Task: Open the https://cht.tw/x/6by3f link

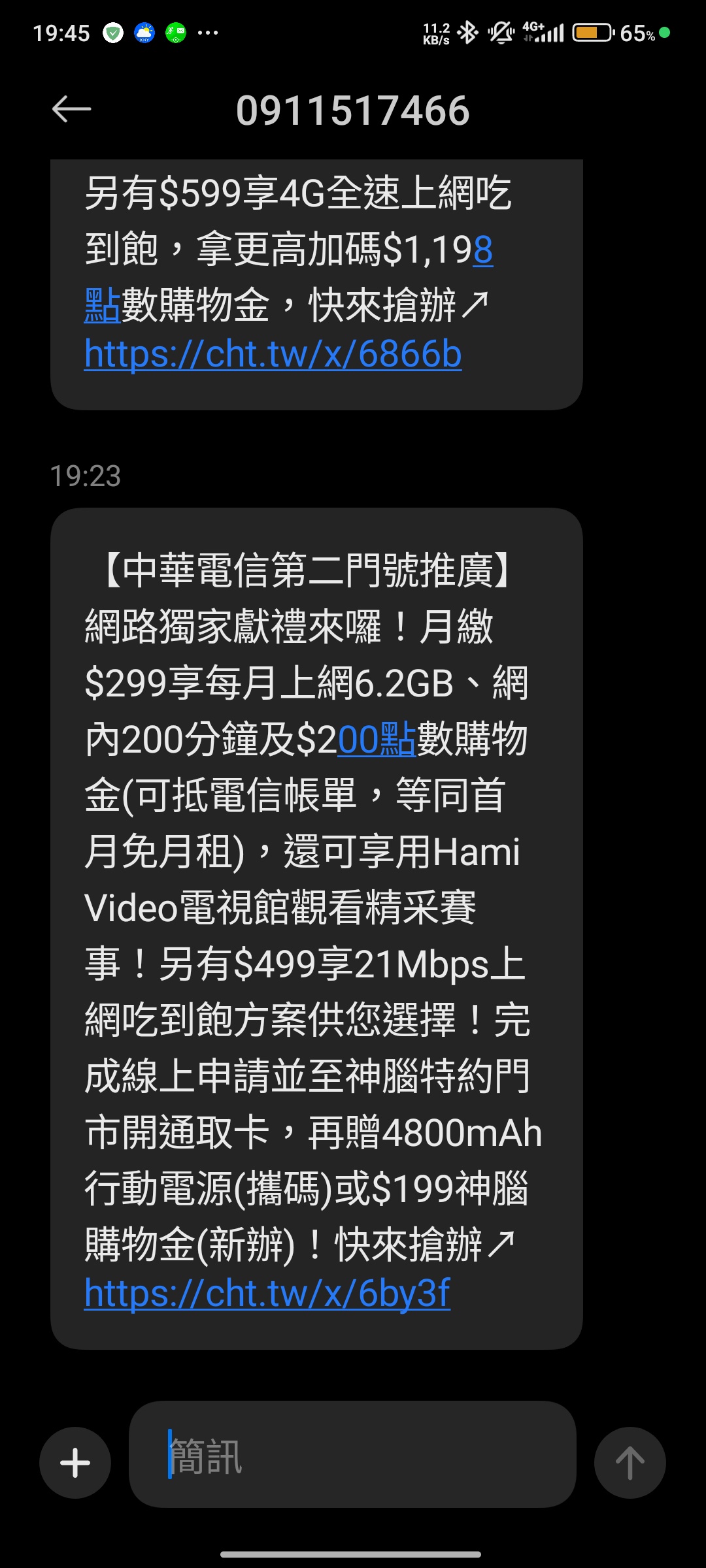Action: click(x=267, y=1293)
